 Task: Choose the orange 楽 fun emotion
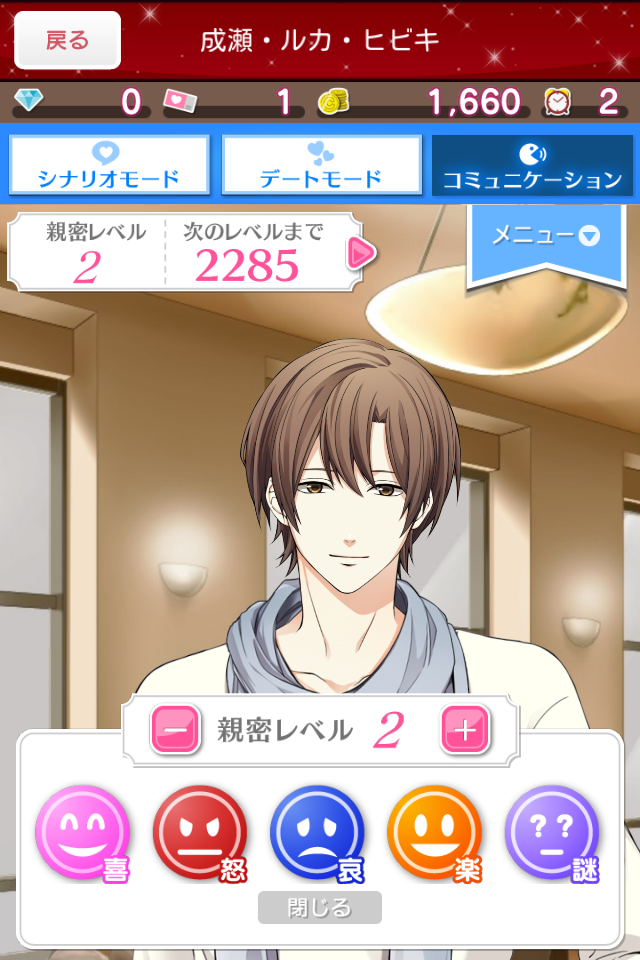coord(435,834)
